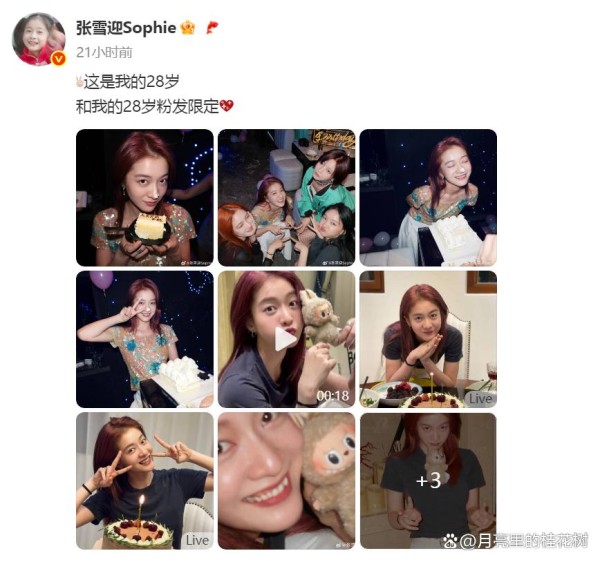Viewport: 600px width, 562px height.
Task: Open the close-up photo with plush toy
Action: pyautogui.click(x=286, y=480)
